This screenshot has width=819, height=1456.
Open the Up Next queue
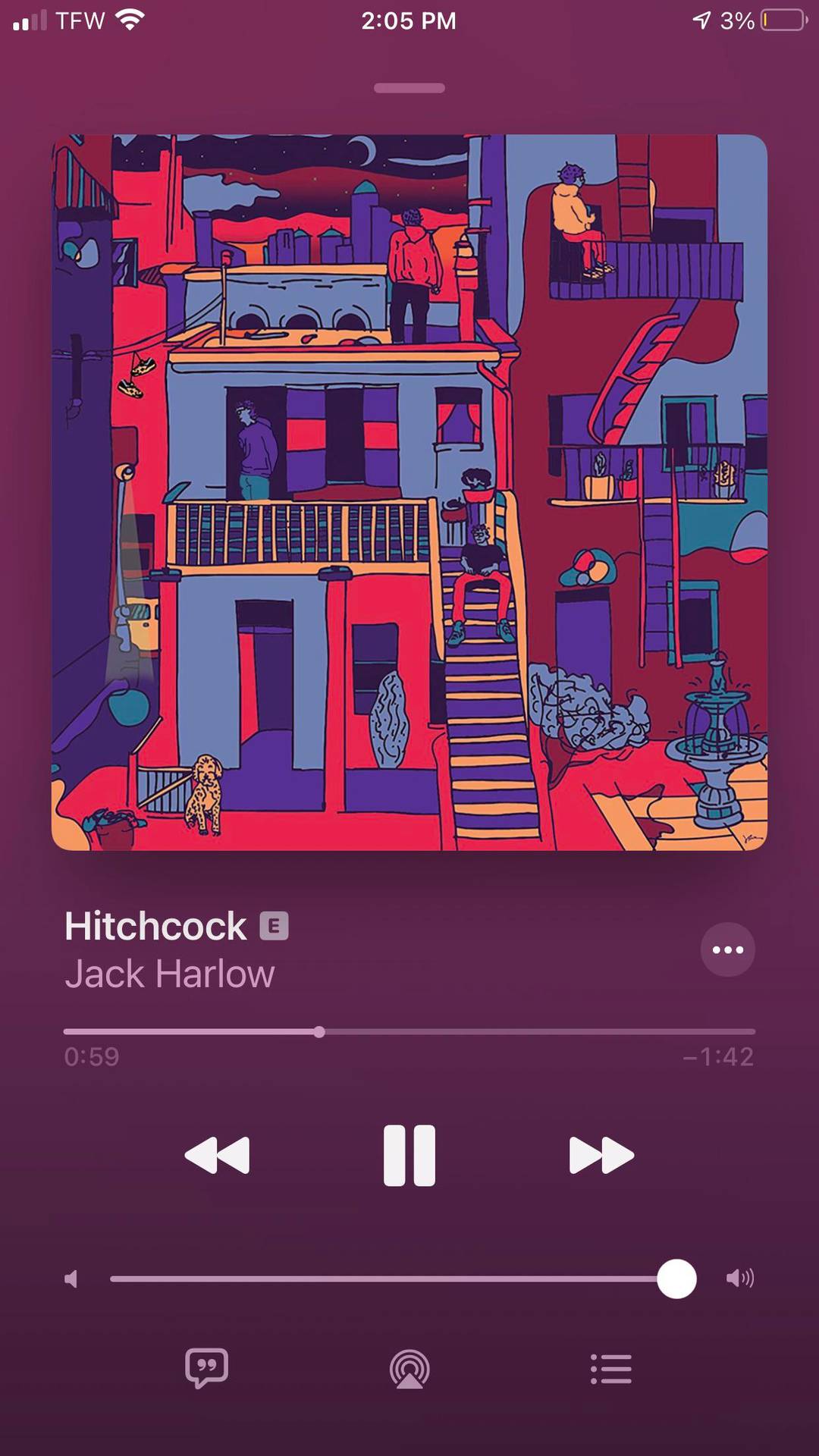[611, 1369]
